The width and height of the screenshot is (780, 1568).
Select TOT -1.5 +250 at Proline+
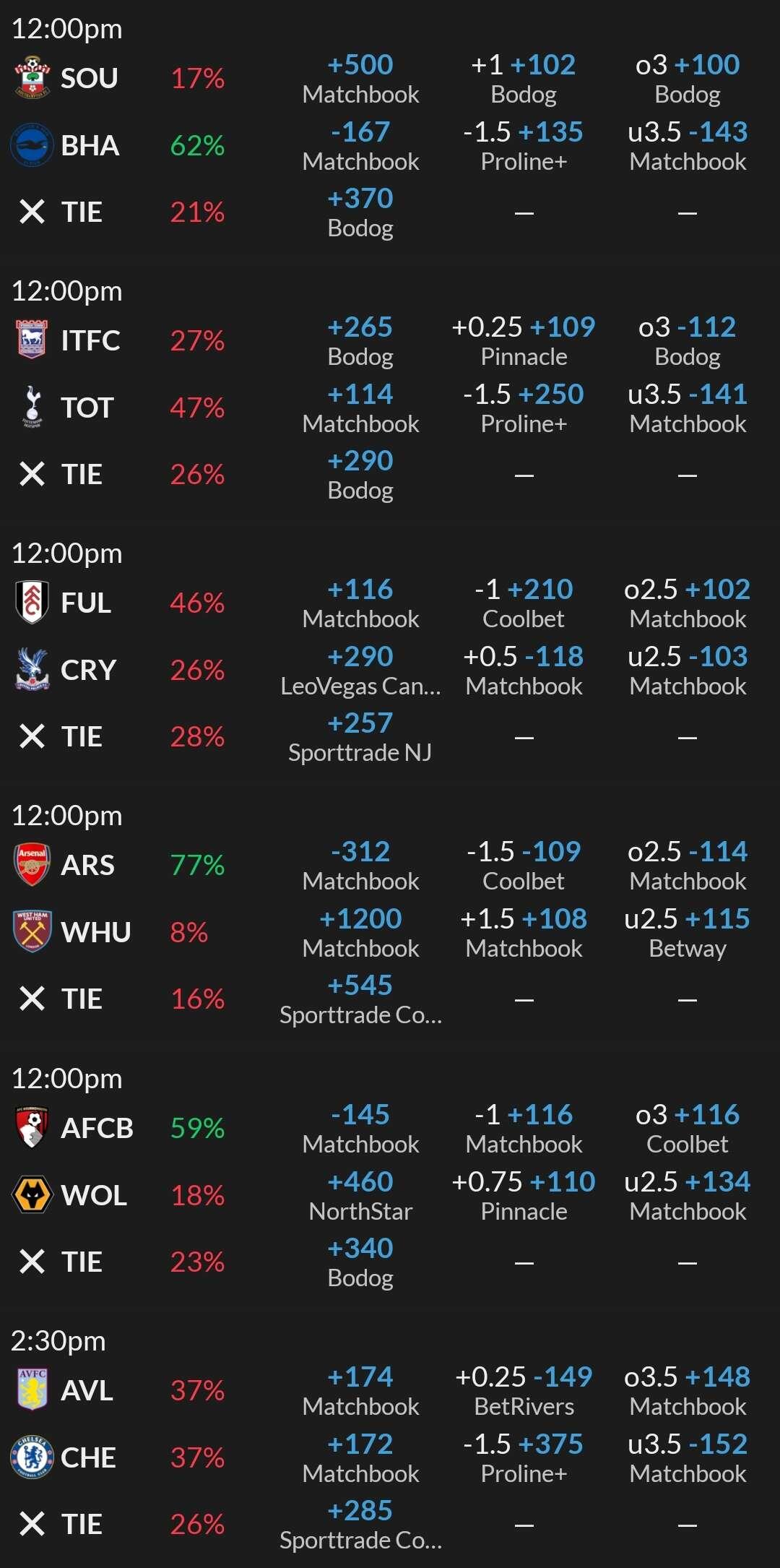coord(524,408)
